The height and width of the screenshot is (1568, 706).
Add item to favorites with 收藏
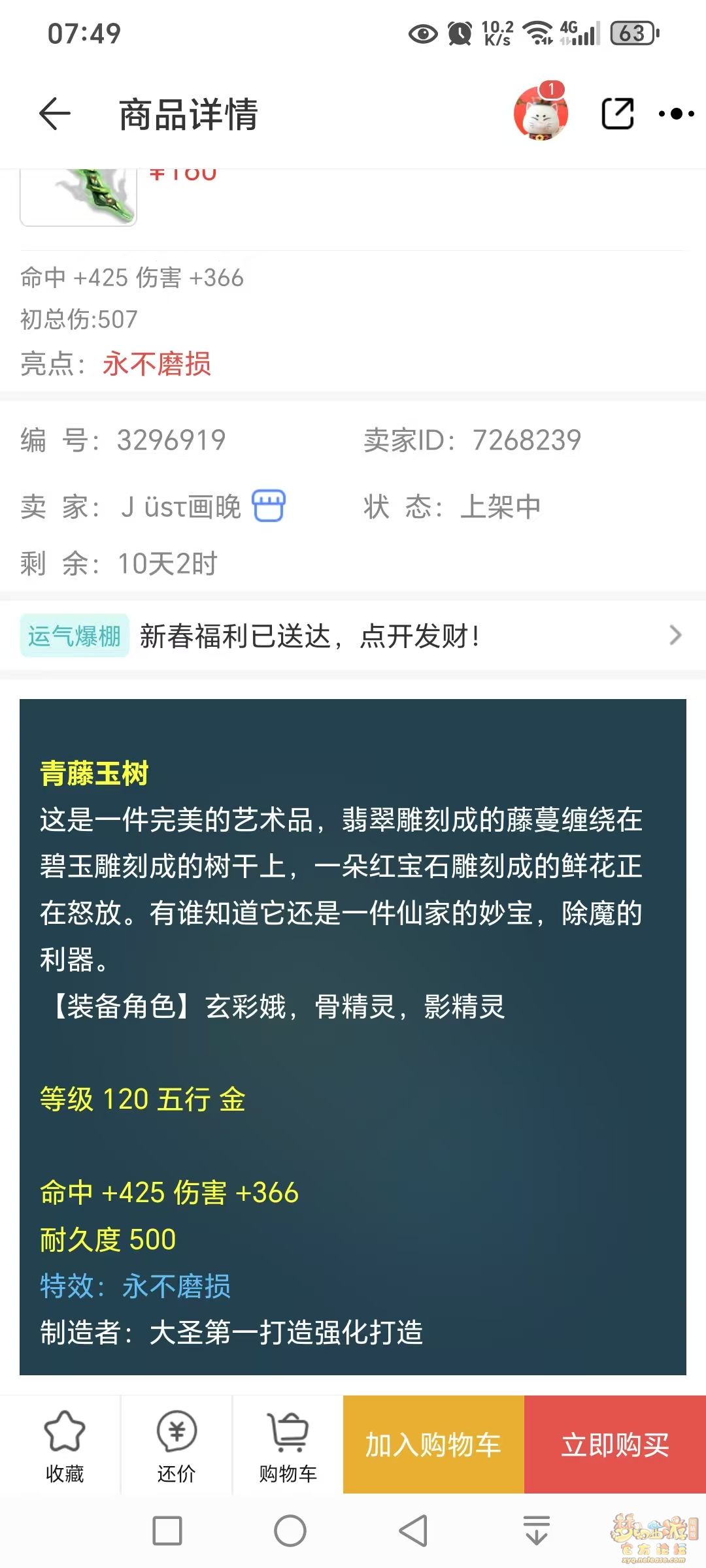click(64, 1445)
